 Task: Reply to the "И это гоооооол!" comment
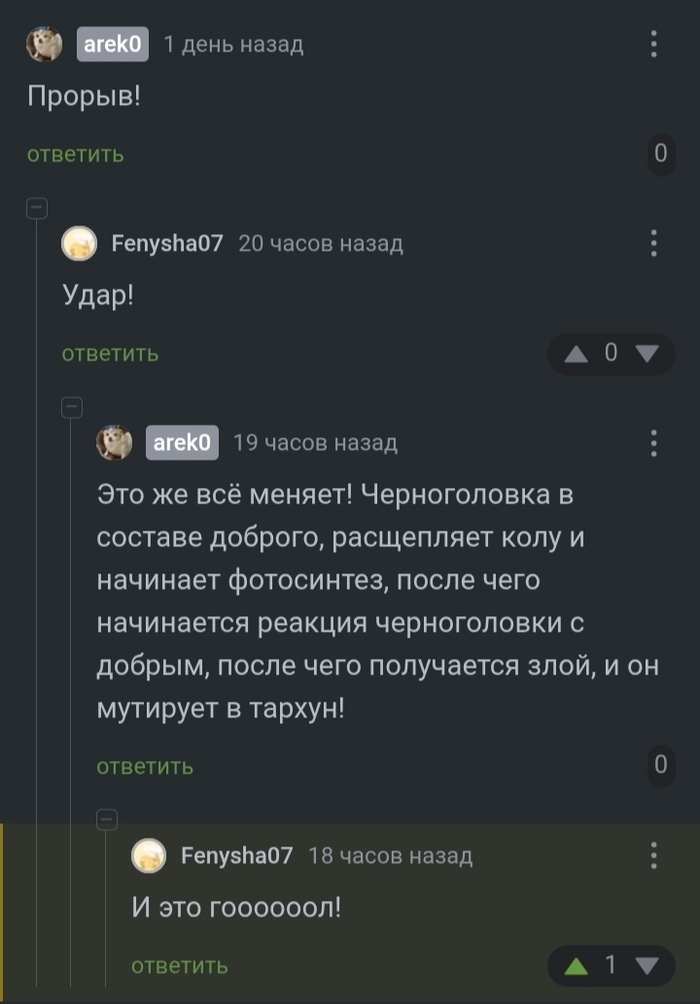(x=180, y=966)
